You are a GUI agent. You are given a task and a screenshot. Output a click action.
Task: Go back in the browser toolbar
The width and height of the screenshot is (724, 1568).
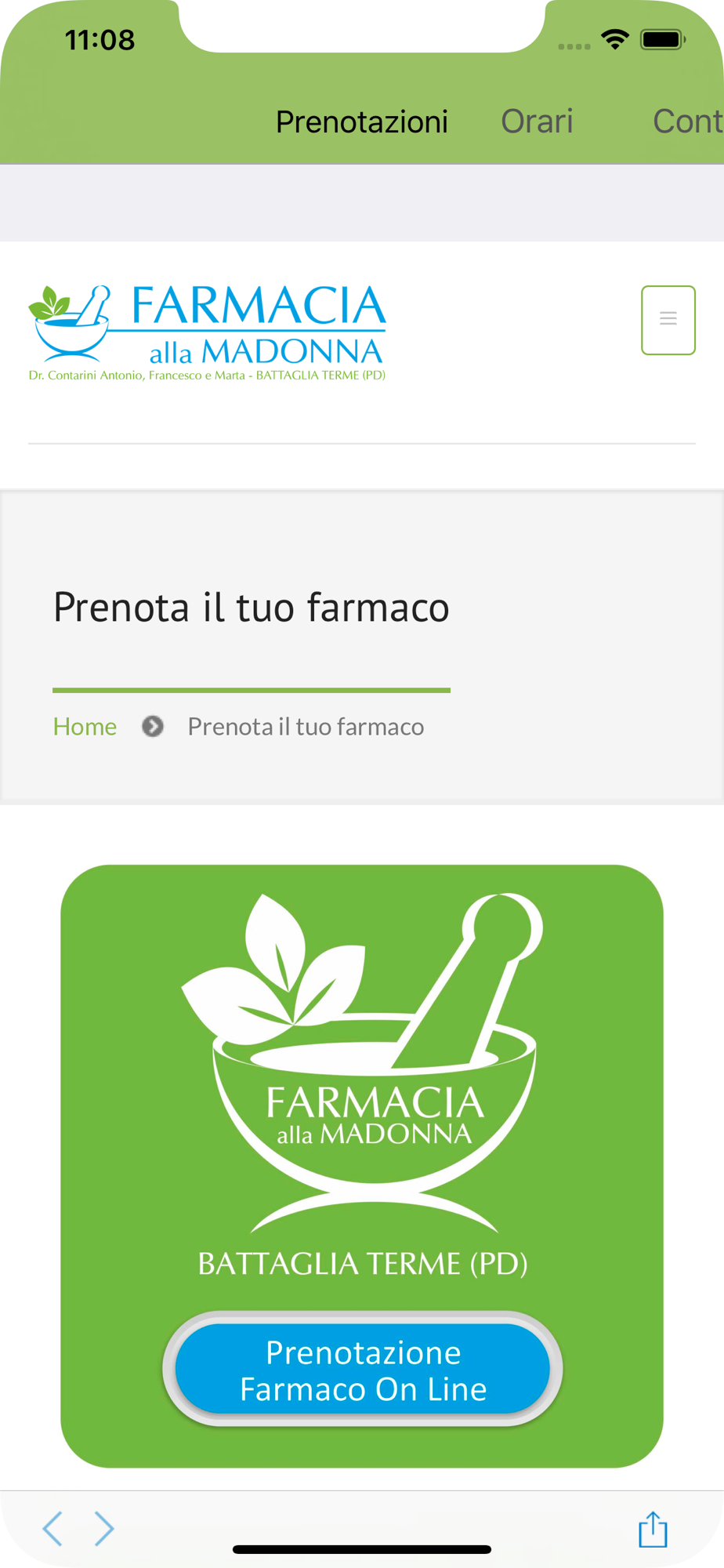click(x=52, y=1529)
